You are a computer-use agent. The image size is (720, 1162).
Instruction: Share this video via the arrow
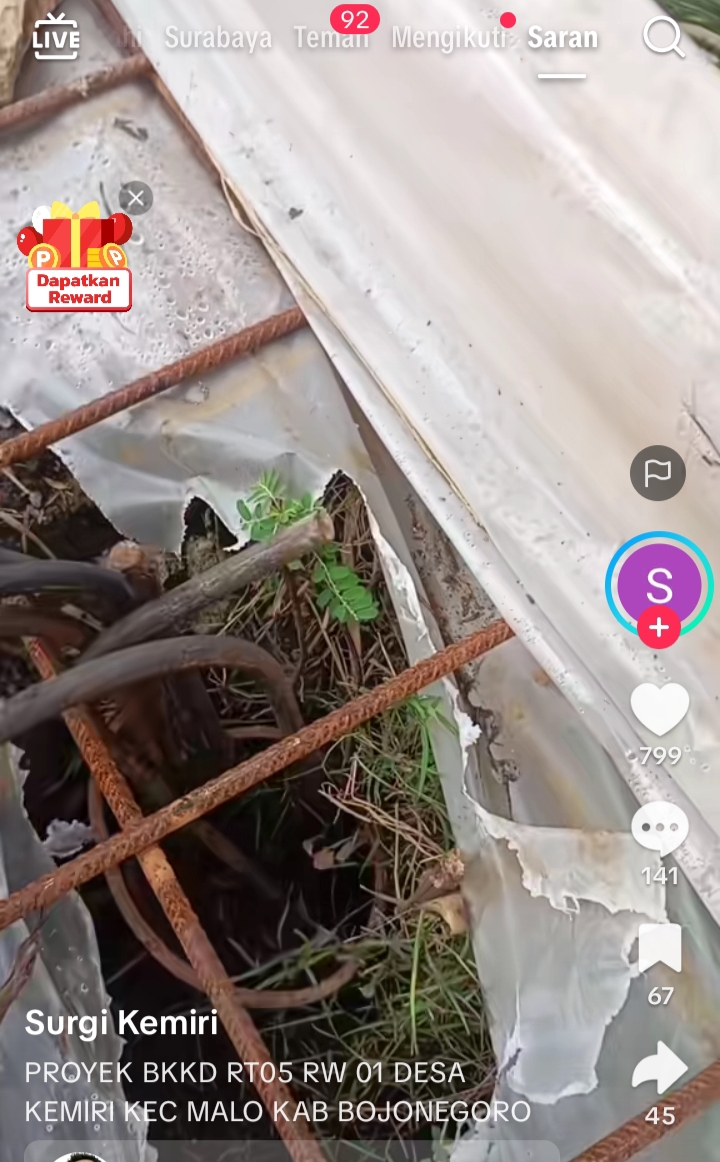[x=660, y=1069]
